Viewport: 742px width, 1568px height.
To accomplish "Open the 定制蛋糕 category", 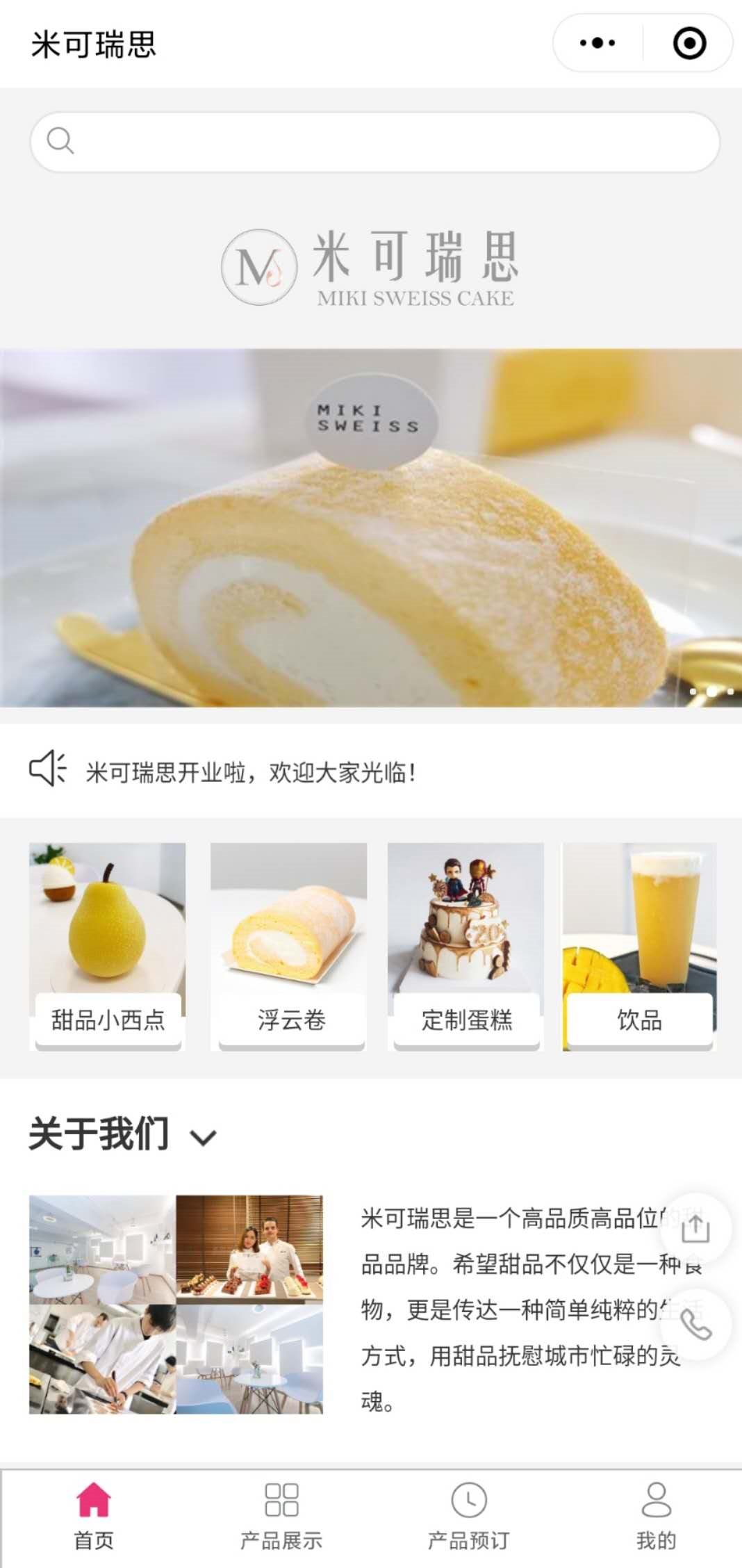I will [x=465, y=947].
